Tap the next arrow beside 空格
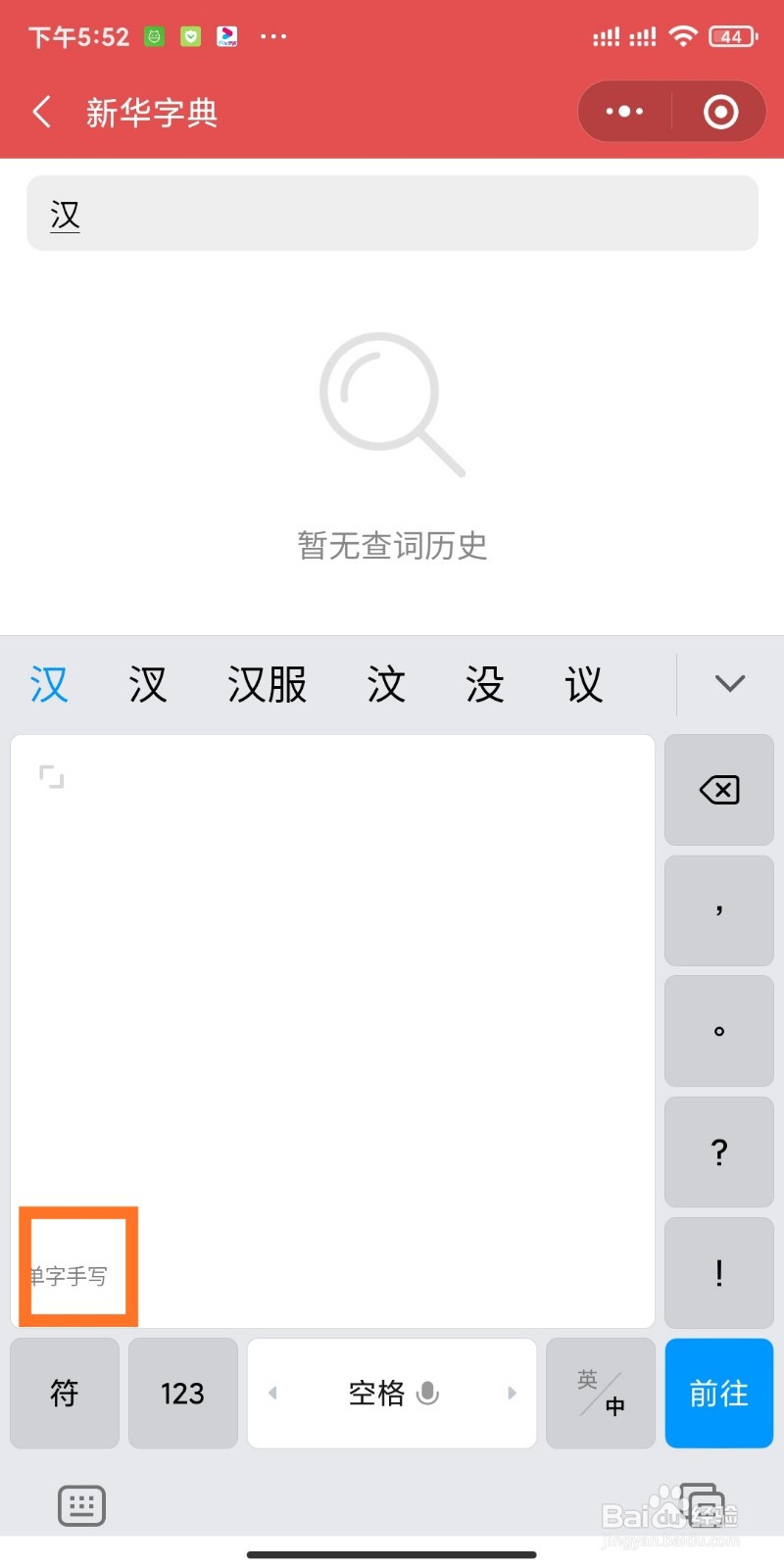Viewport: 784px width, 1568px height. pos(513,1394)
